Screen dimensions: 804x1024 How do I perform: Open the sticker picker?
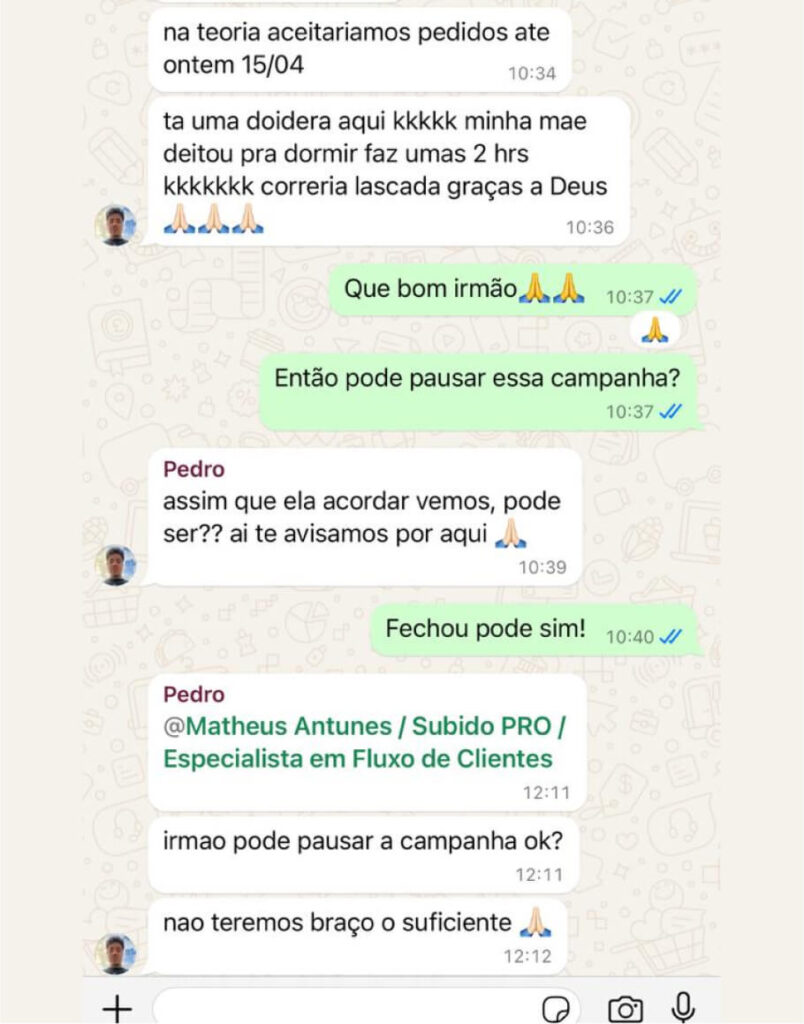554,1007
